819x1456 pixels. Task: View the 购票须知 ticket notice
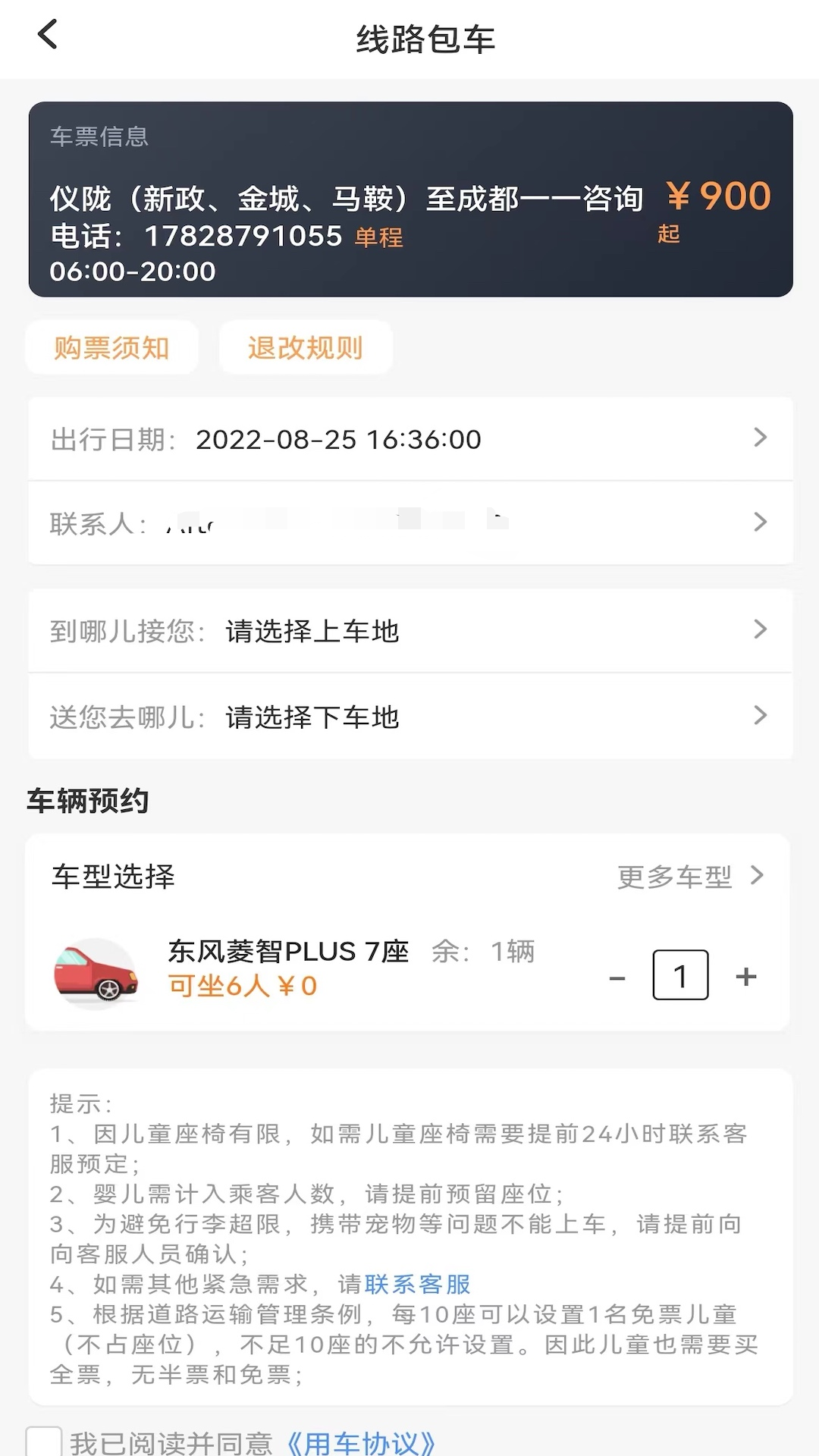point(111,347)
